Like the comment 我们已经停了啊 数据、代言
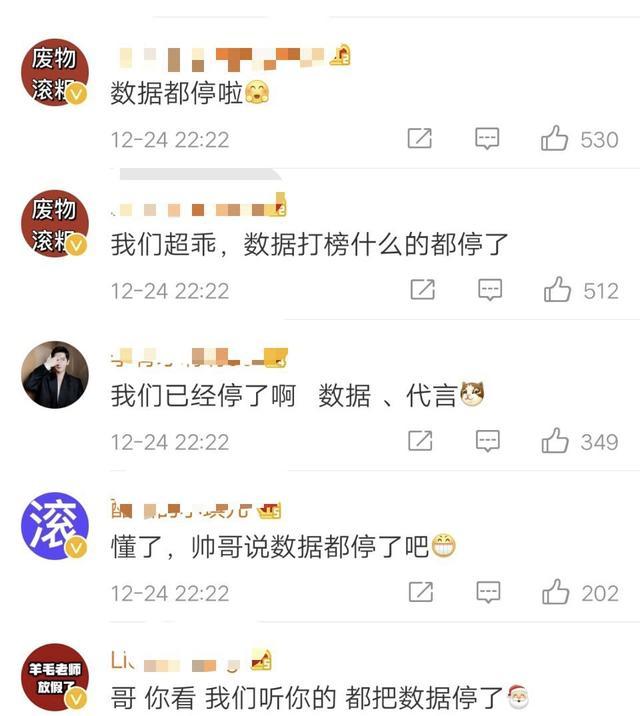Screen dimensions: 640x716 (x=555, y=441)
